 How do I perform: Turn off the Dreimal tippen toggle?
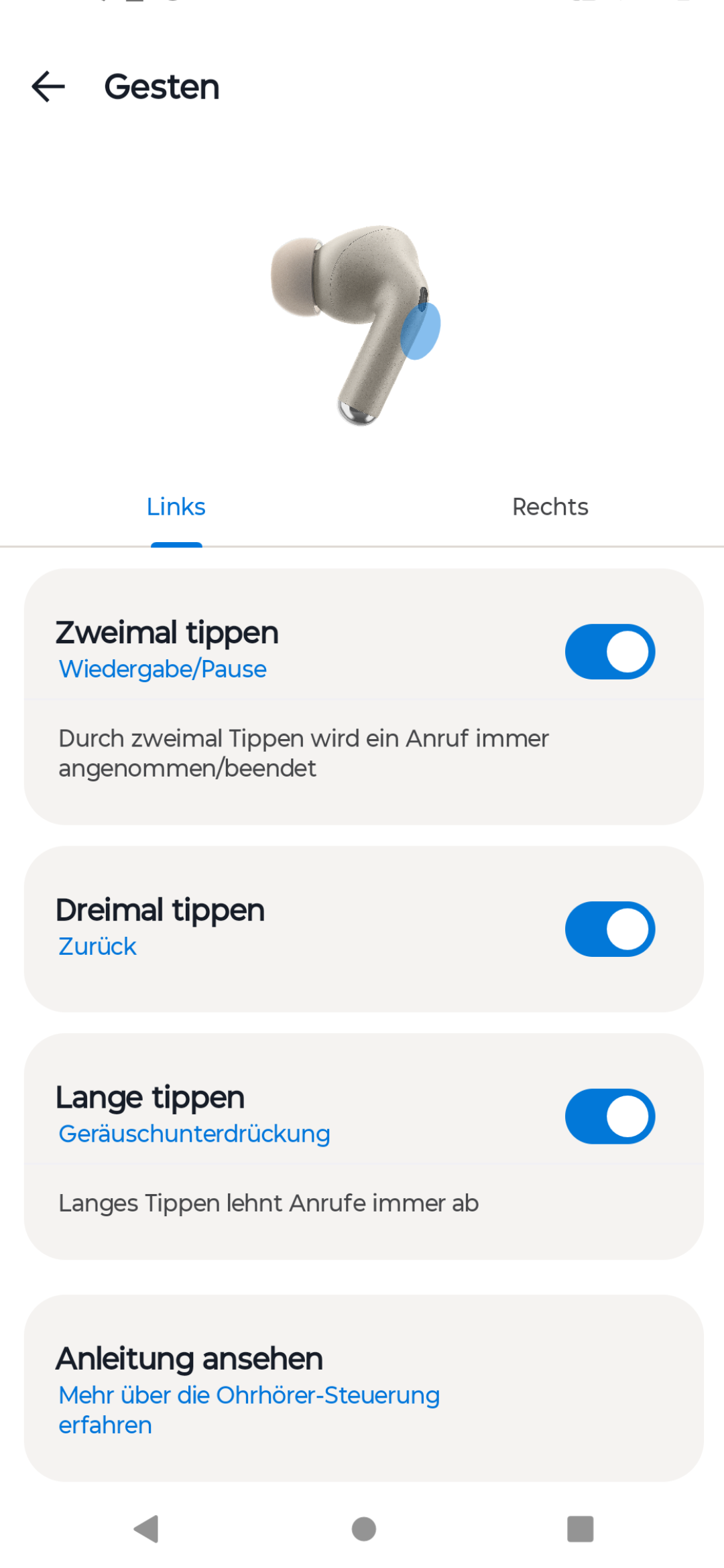(x=610, y=929)
